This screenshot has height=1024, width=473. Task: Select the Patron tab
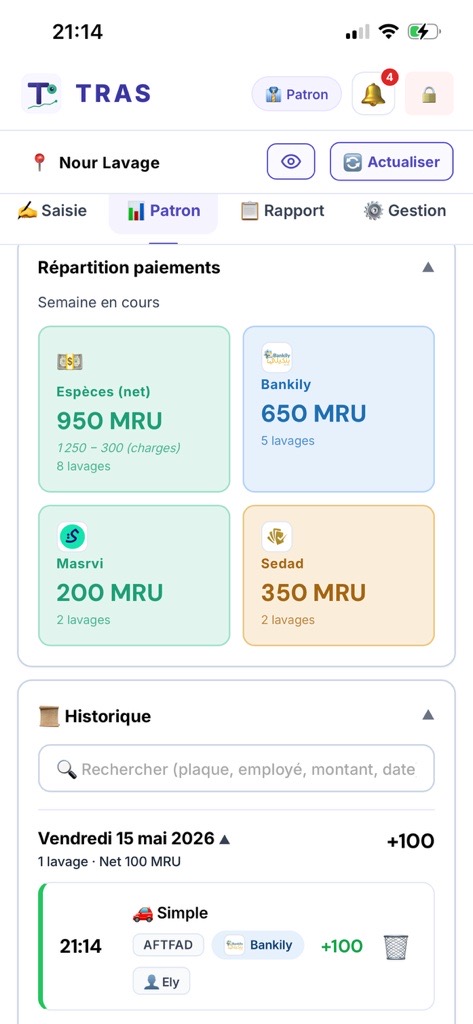(x=163, y=212)
